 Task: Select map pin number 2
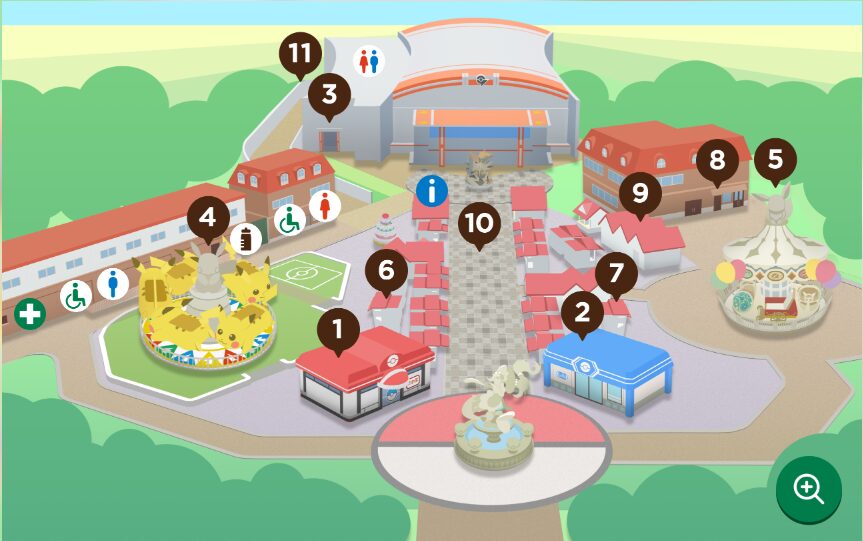582,313
